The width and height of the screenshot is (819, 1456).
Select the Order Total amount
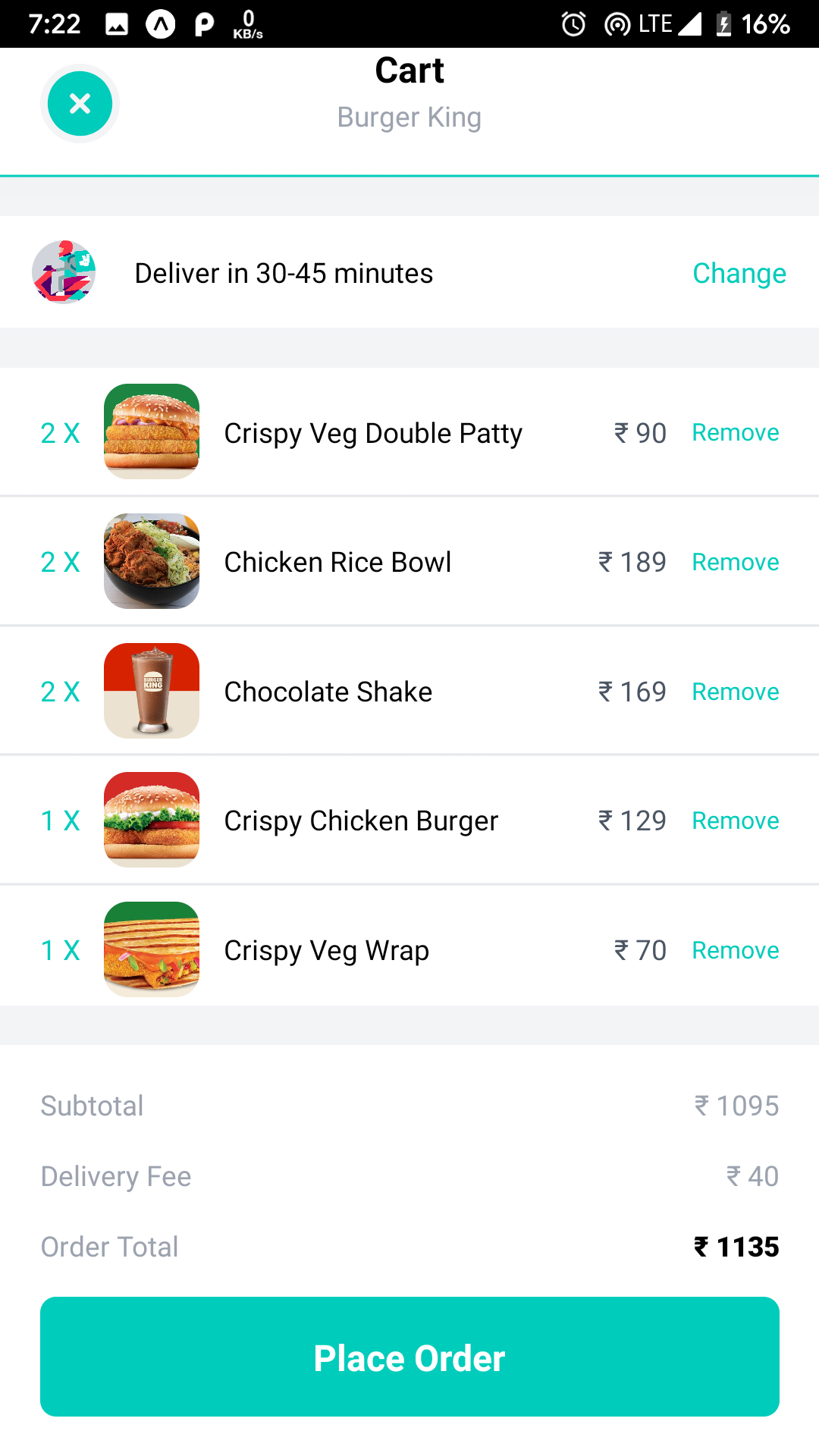tap(736, 1246)
